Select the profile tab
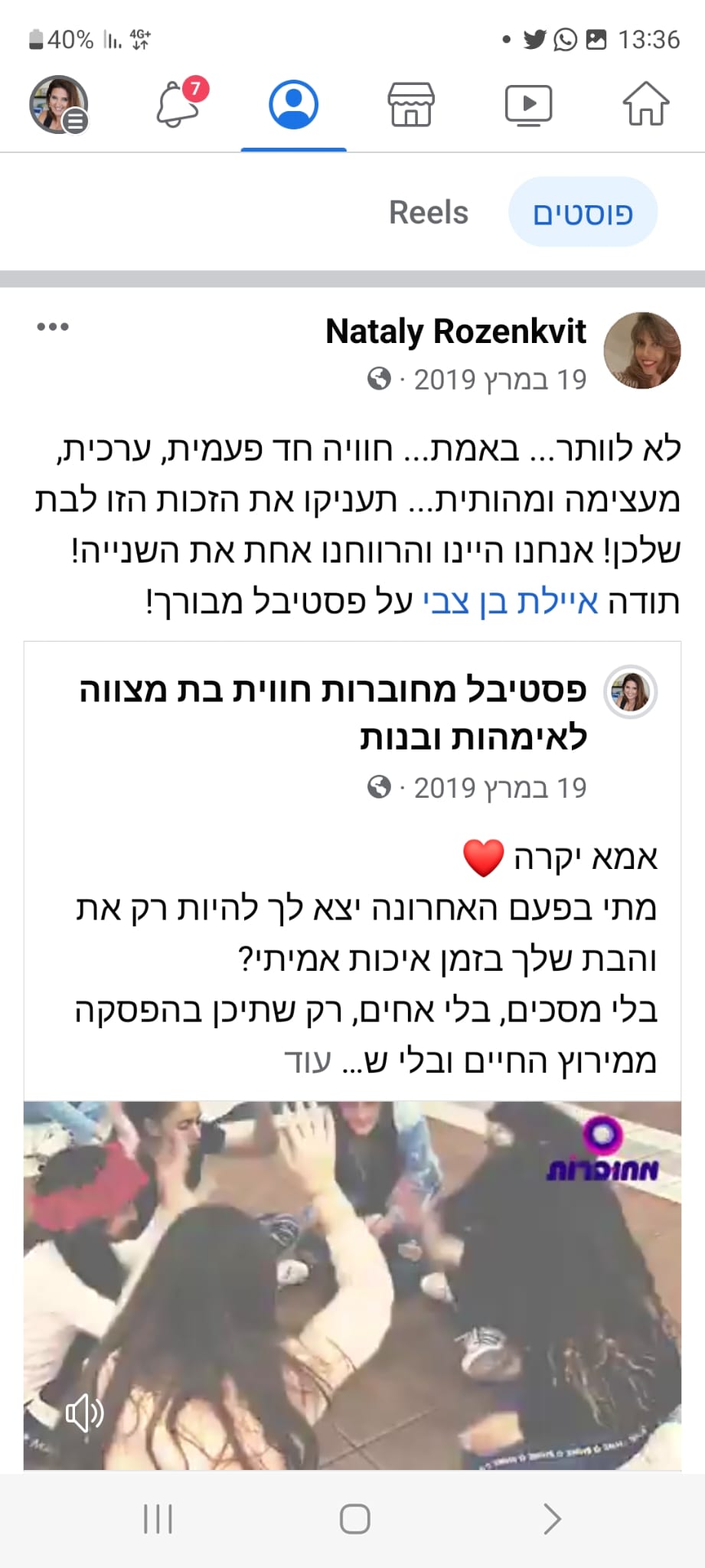The height and width of the screenshot is (1568, 705). (293, 104)
